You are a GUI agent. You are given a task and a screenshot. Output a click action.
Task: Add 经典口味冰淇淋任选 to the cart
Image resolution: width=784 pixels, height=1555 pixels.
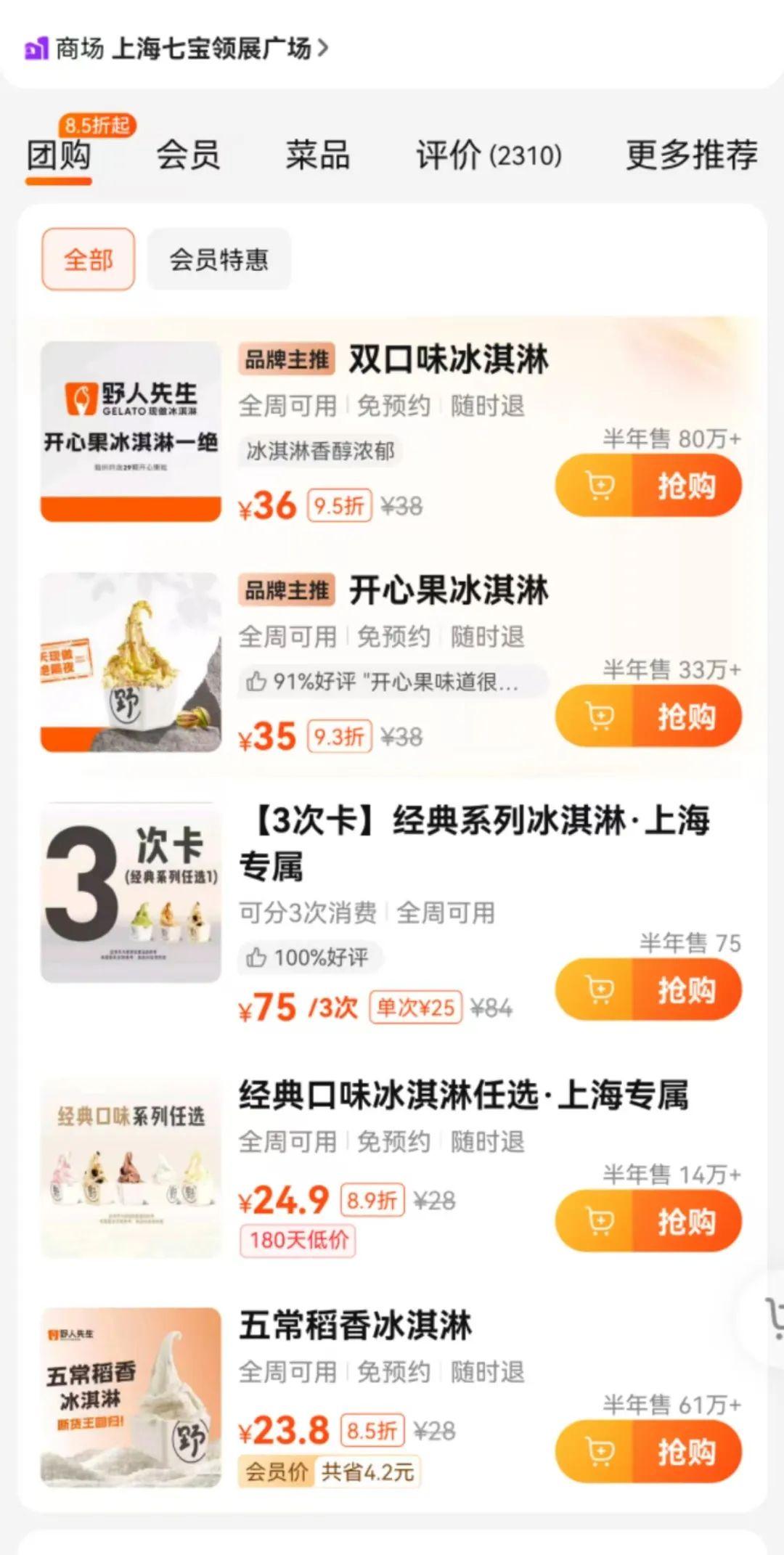(598, 1221)
